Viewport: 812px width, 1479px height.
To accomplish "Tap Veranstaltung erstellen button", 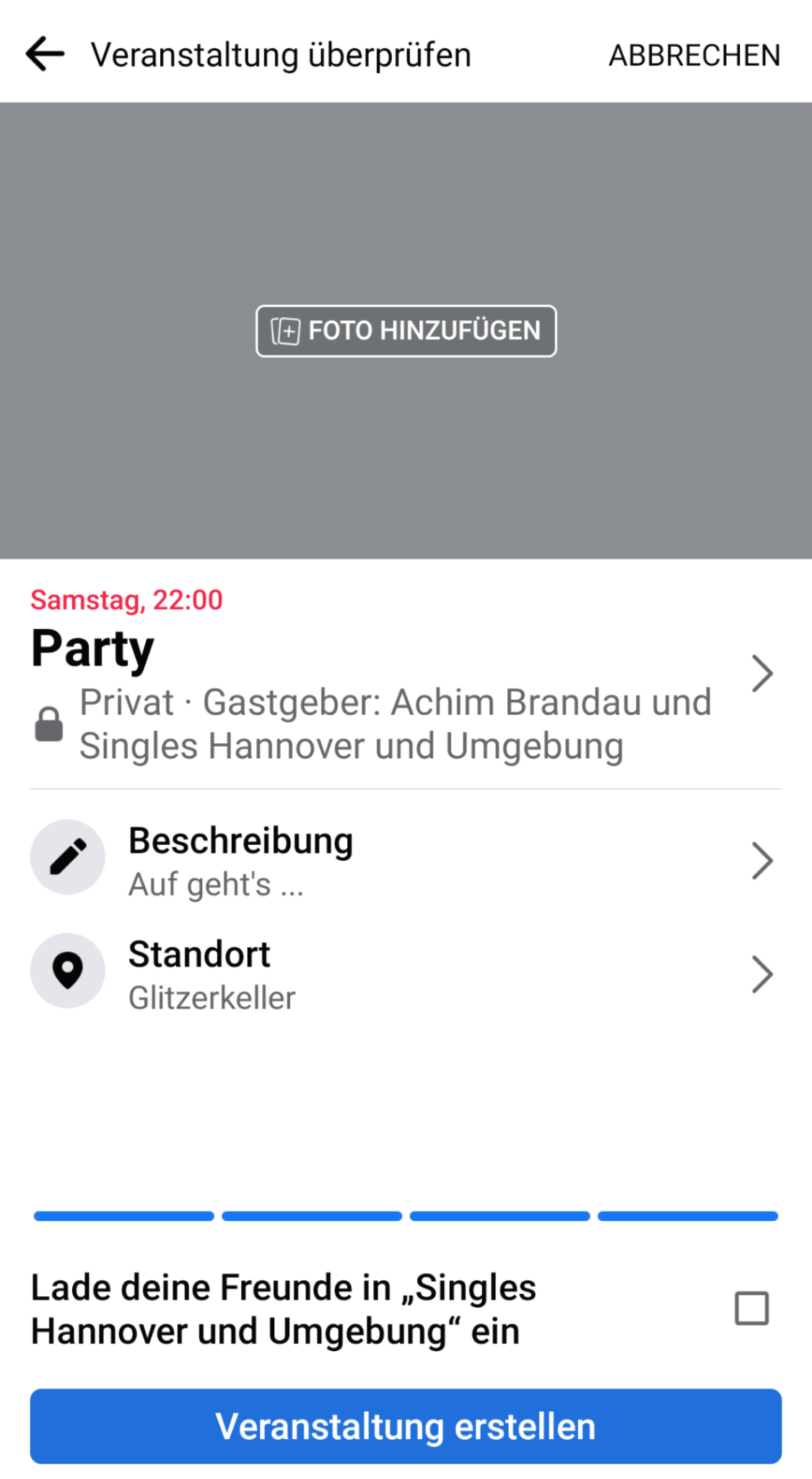I will click(406, 1426).
